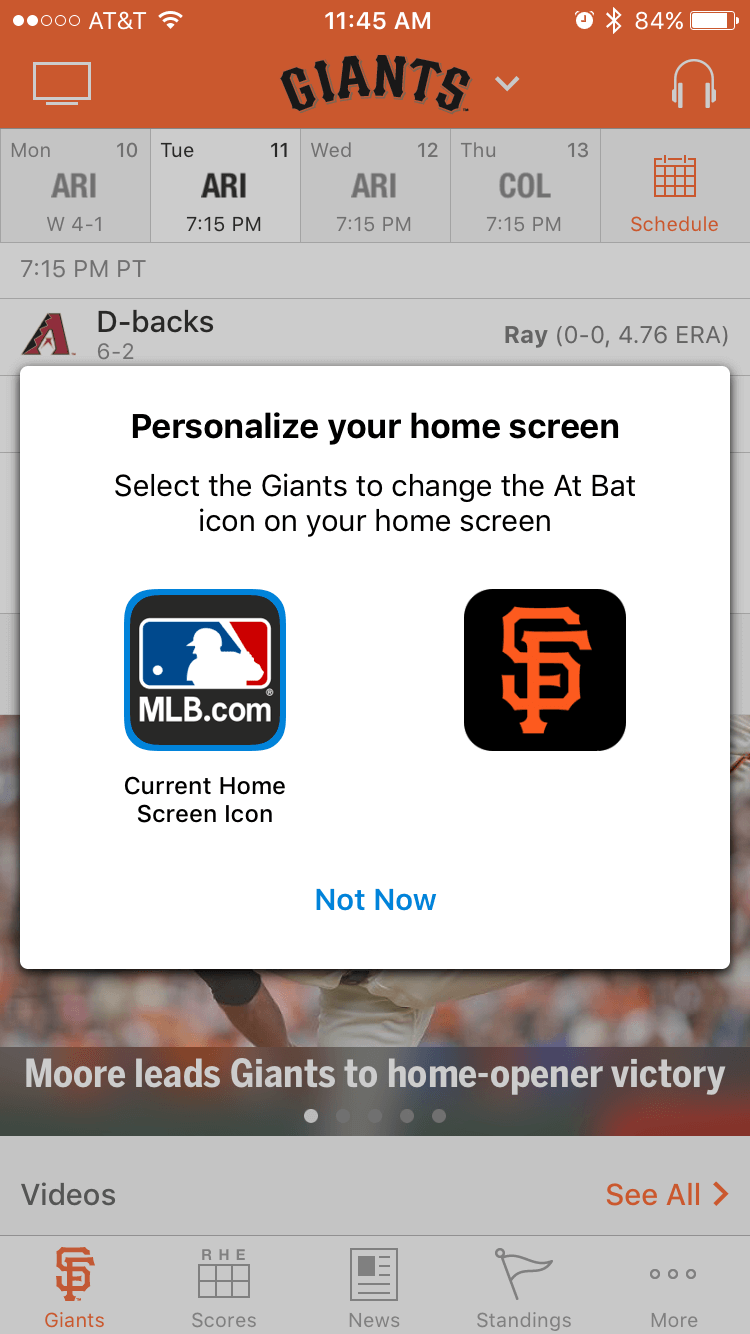The width and height of the screenshot is (750, 1334).
Task: Select Tuesday 11 ARI game
Action: [225, 186]
